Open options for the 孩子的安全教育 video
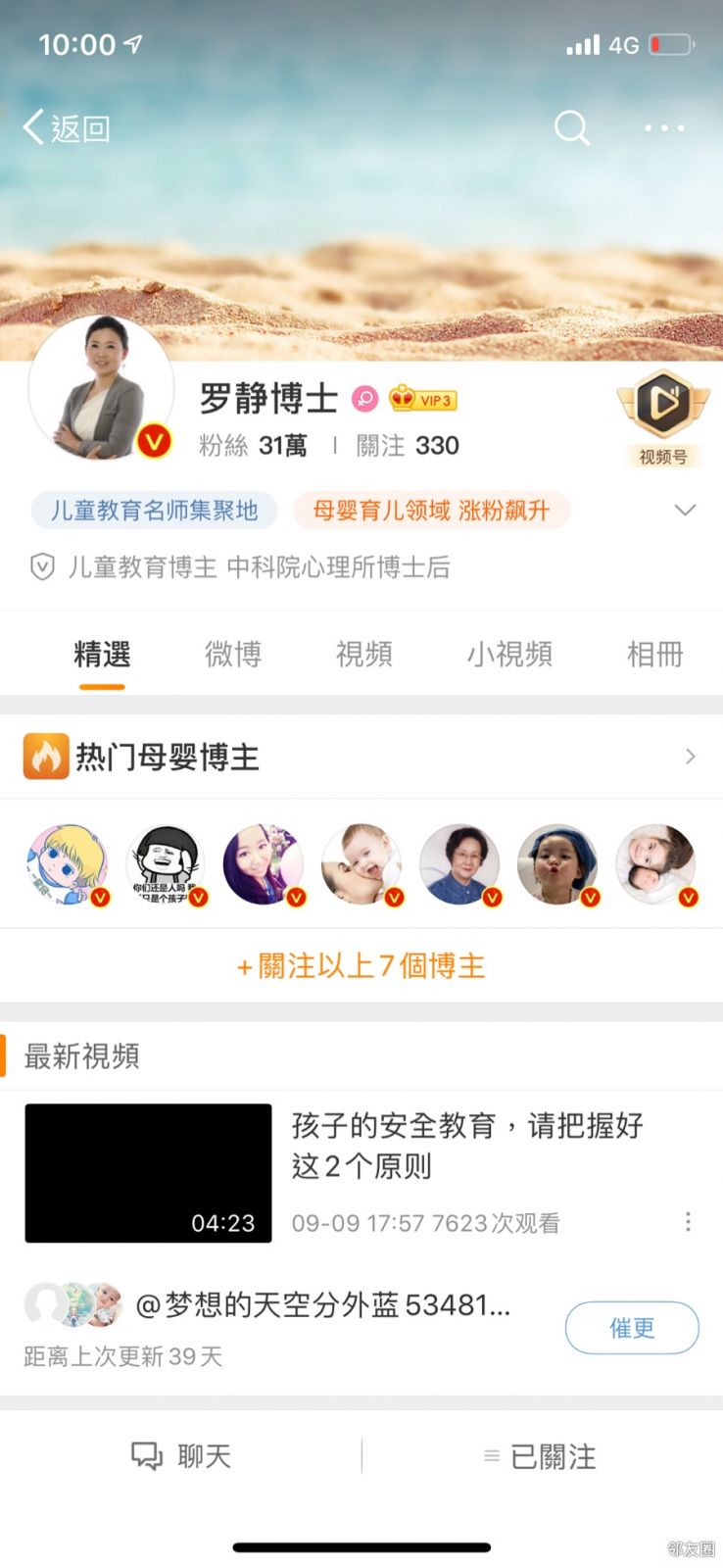The height and width of the screenshot is (1568, 723). (688, 1222)
